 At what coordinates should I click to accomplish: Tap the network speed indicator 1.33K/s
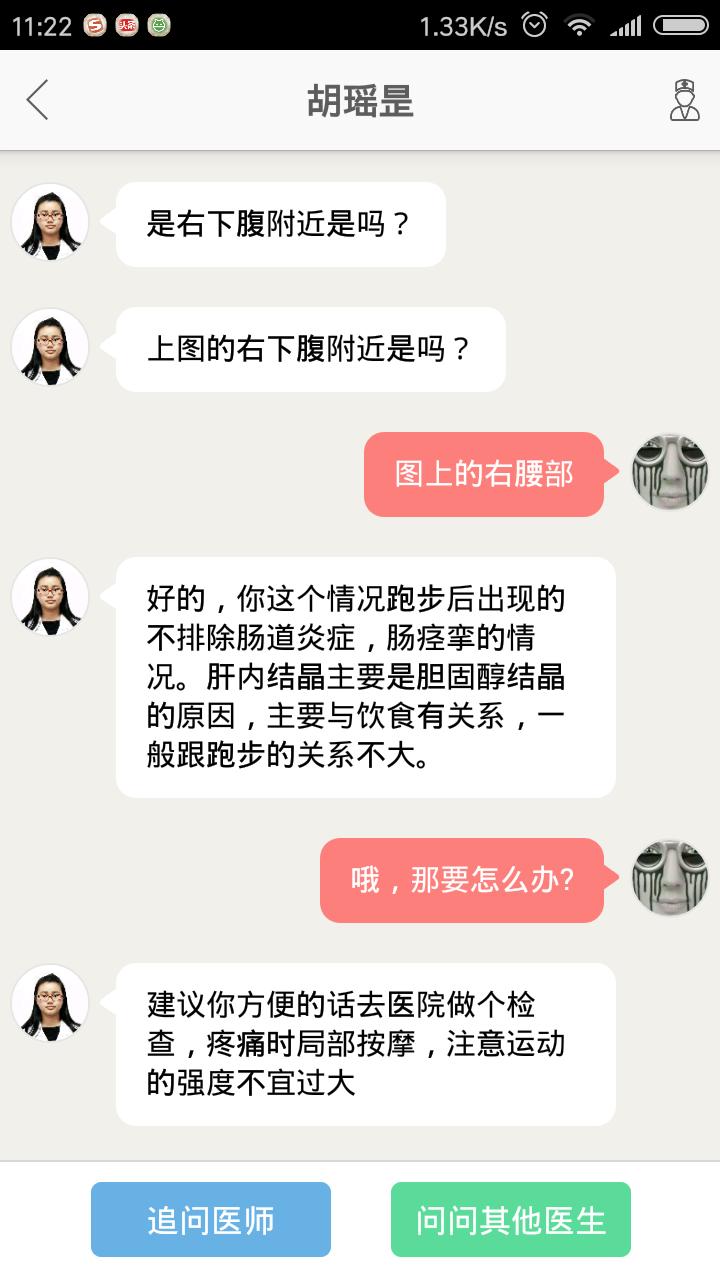[x=461, y=24]
